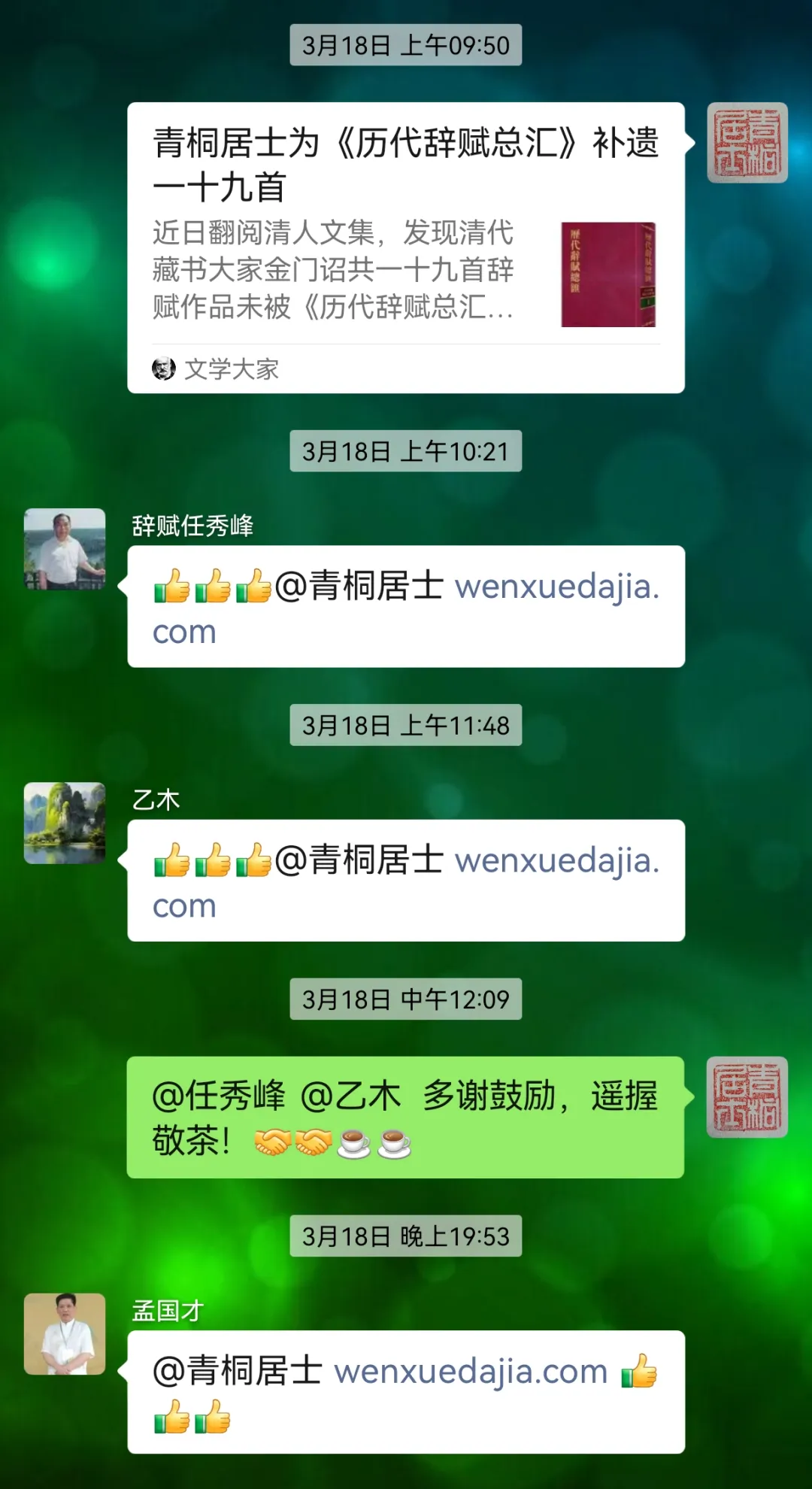The width and height of the screenshot is (812, 1489).
Task: Tap the seal avatar beside the 多谢鼓励 message
Action: tap(747, 1097)
